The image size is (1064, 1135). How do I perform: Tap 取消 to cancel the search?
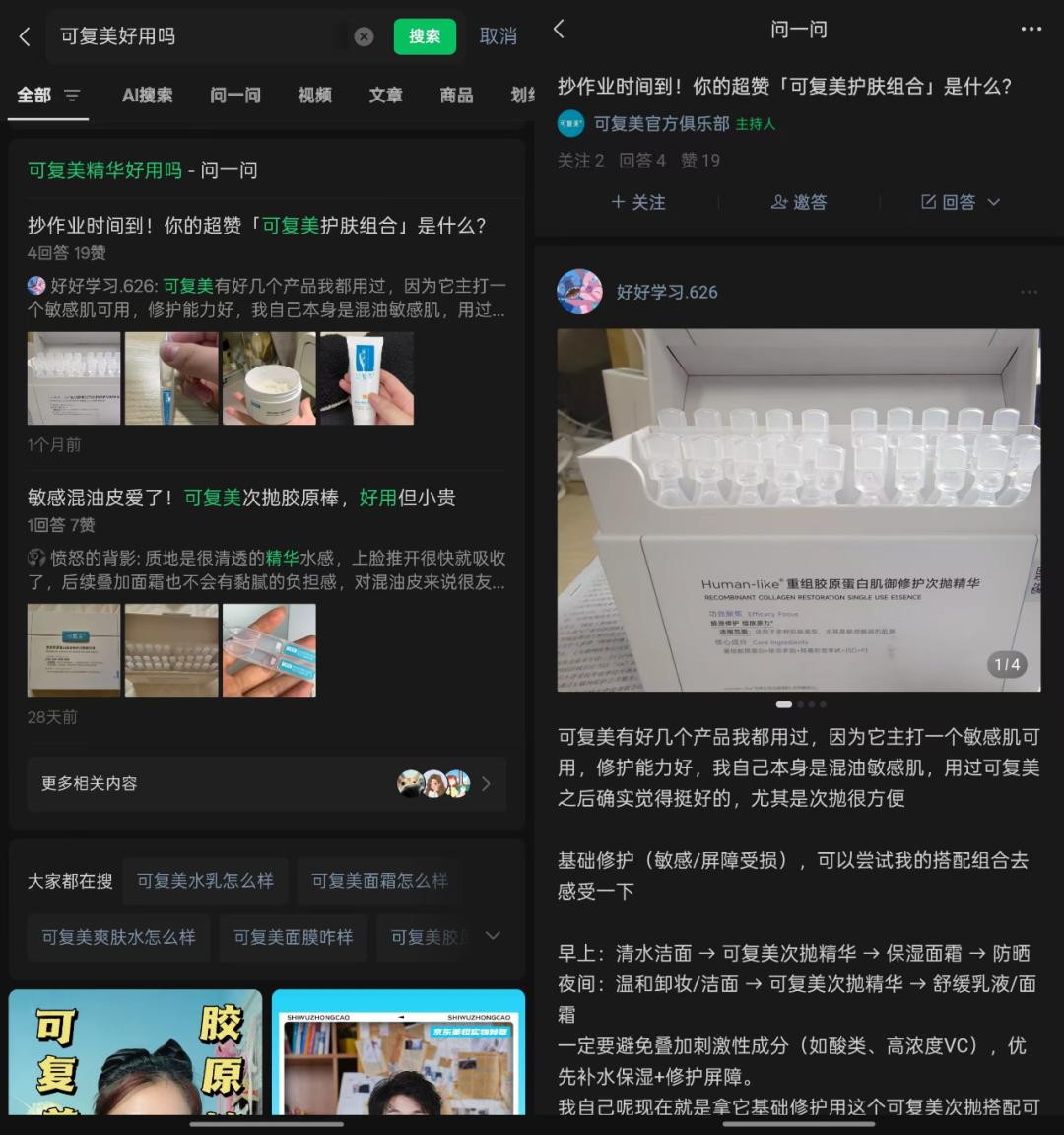pos(498,36)
